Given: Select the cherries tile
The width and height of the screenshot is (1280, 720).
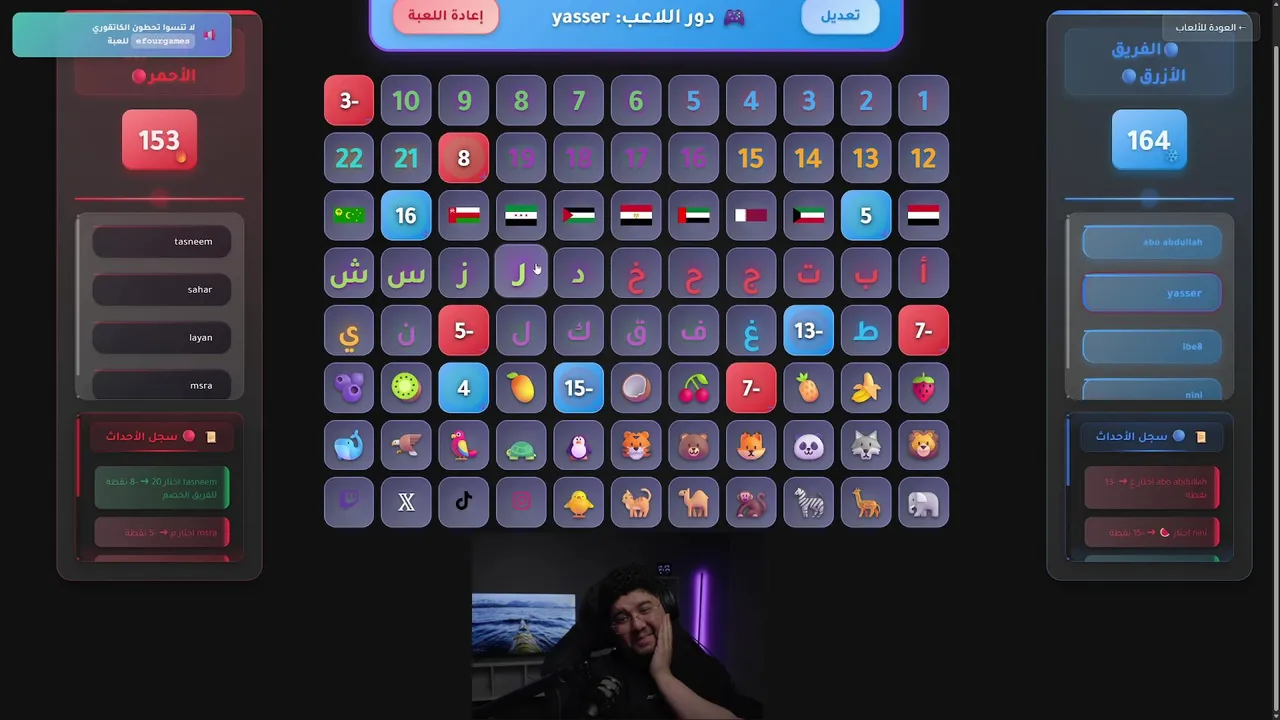Looking at the screenshot, I should (694, 388).
